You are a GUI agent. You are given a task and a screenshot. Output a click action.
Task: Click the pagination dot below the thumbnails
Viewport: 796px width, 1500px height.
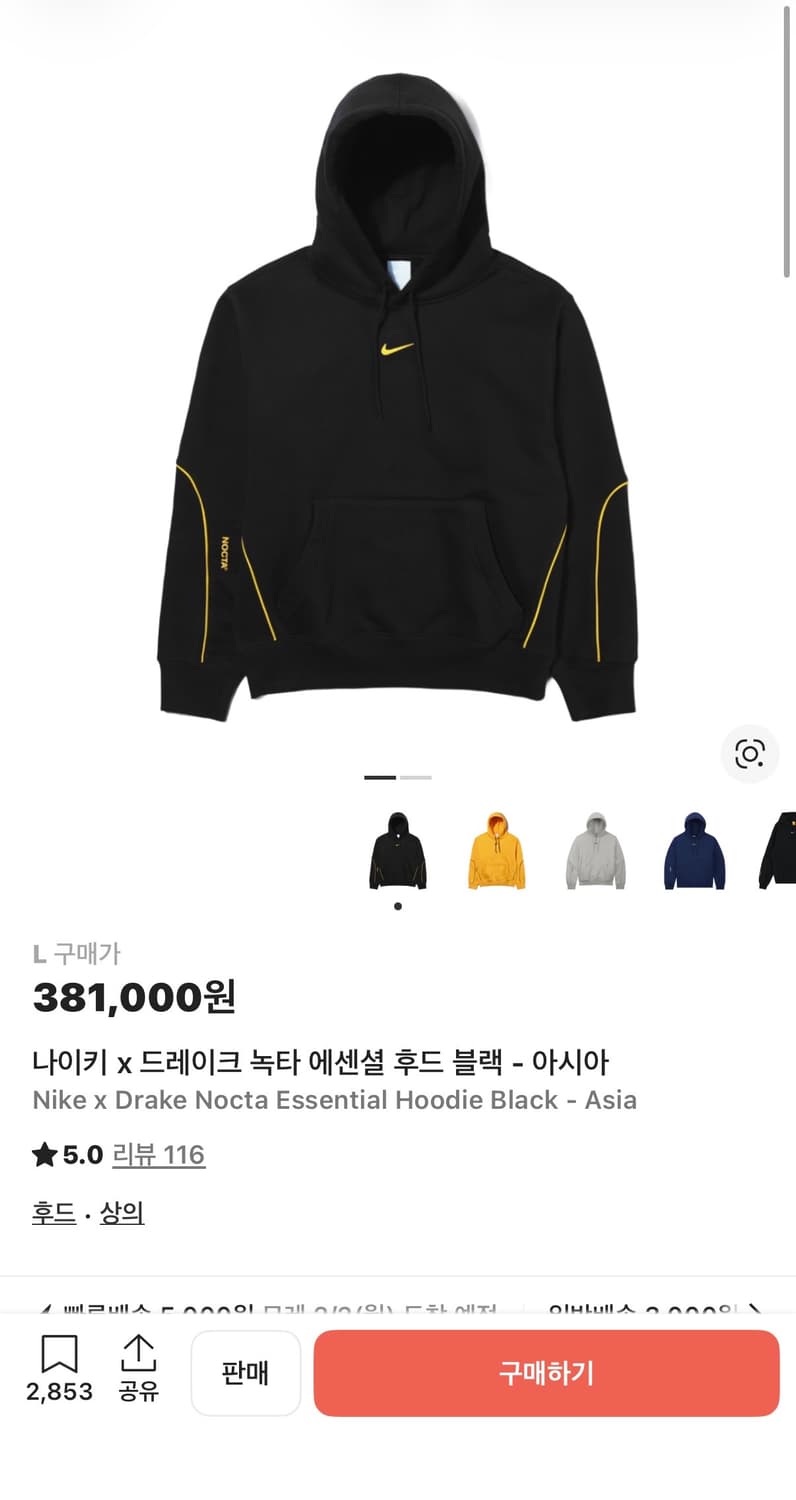(x=397, y=906)
